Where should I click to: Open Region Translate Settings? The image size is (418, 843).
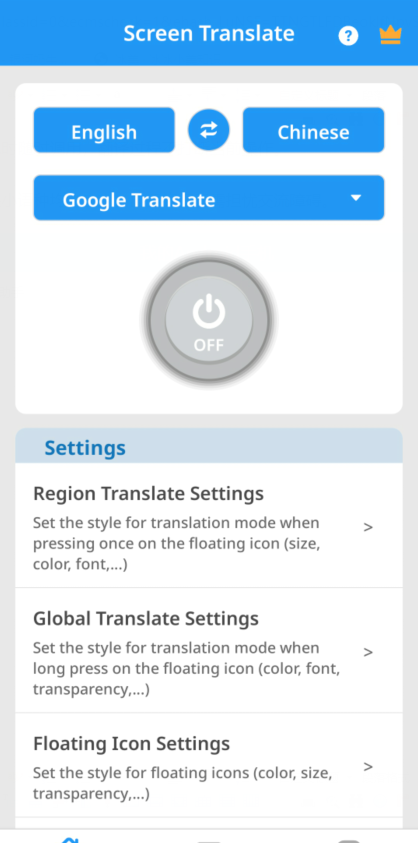[x=209, y=526]
